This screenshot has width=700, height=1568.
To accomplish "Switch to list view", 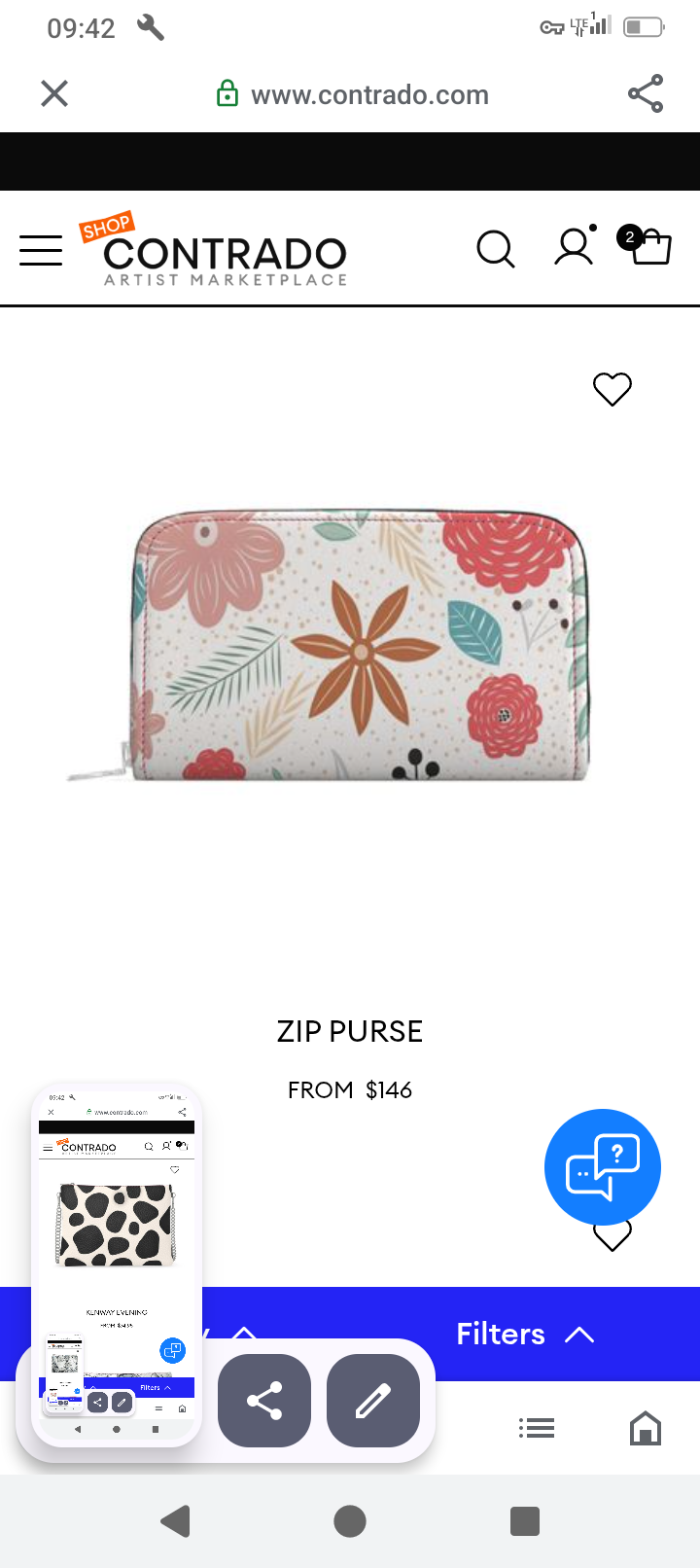I will click(x=537, y=1428).
